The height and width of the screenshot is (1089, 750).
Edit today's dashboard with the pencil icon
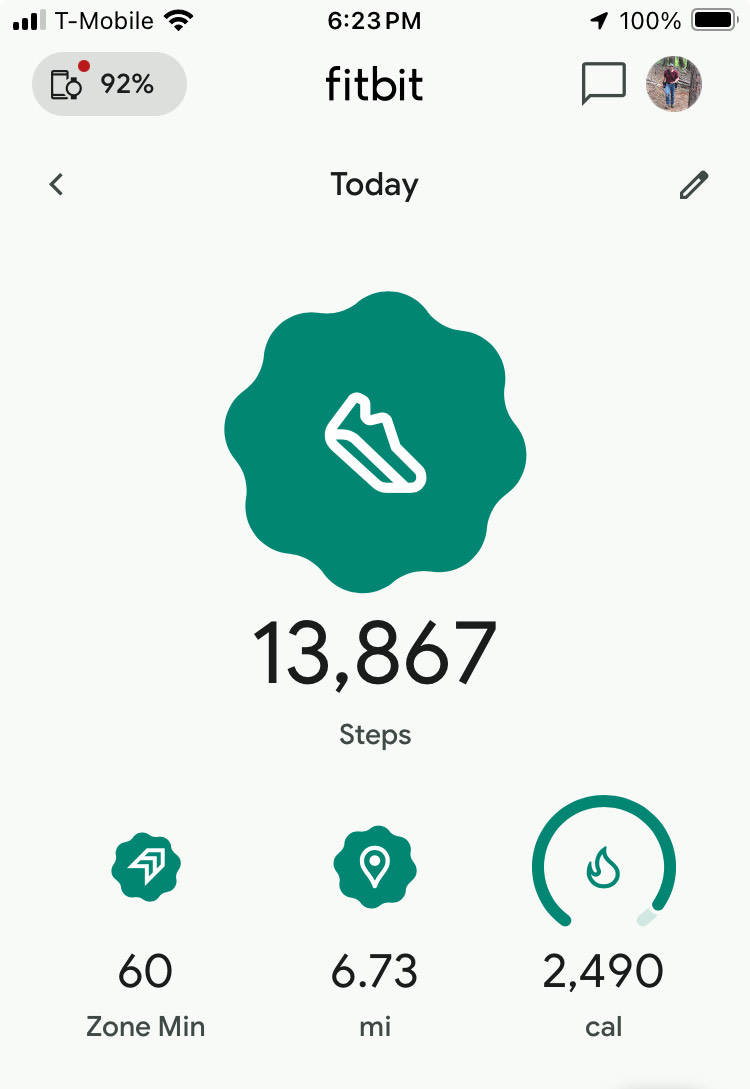[693, 185]
